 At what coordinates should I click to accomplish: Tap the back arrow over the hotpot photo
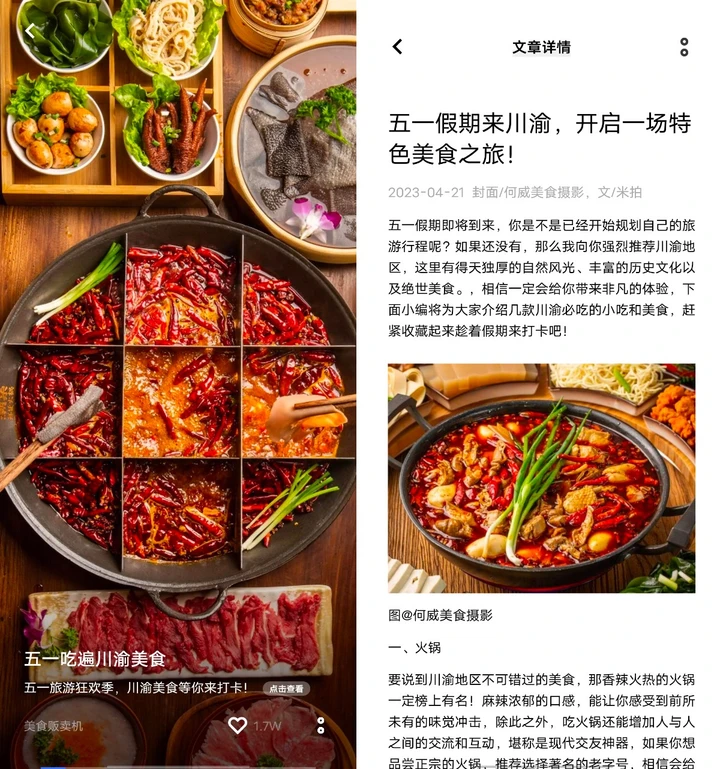pos(30,31)
